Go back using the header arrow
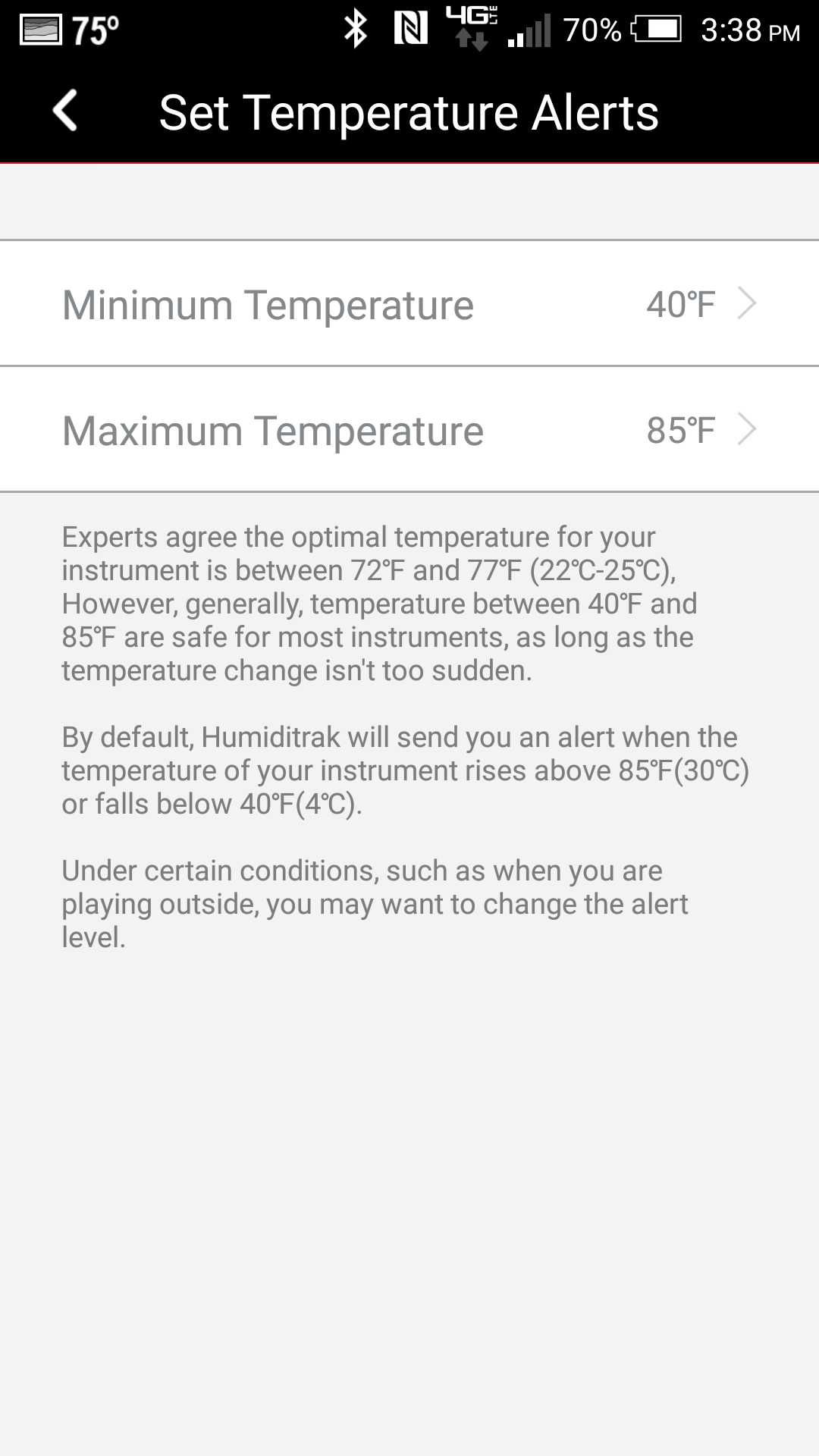Viewport: 819px width, 1456px height. tap(65, 111)
